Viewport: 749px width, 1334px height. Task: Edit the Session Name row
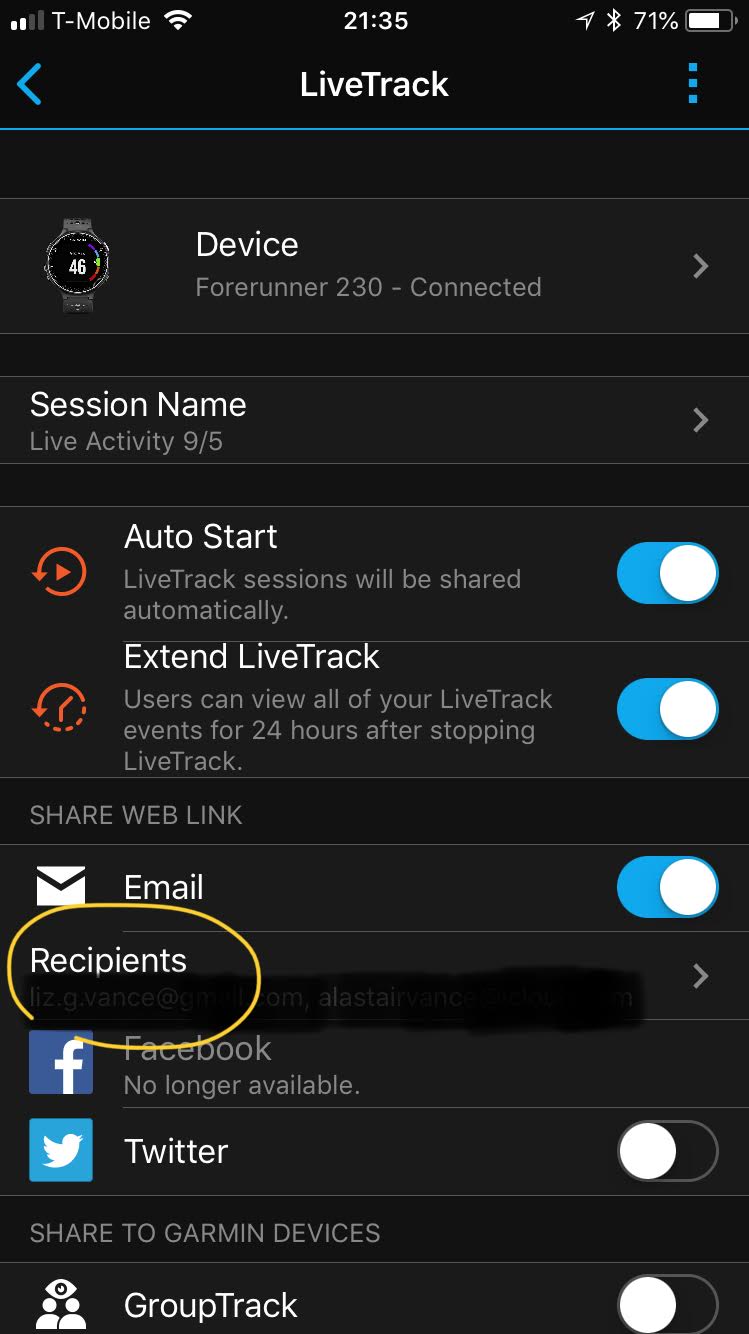click(x=374, y=420)
